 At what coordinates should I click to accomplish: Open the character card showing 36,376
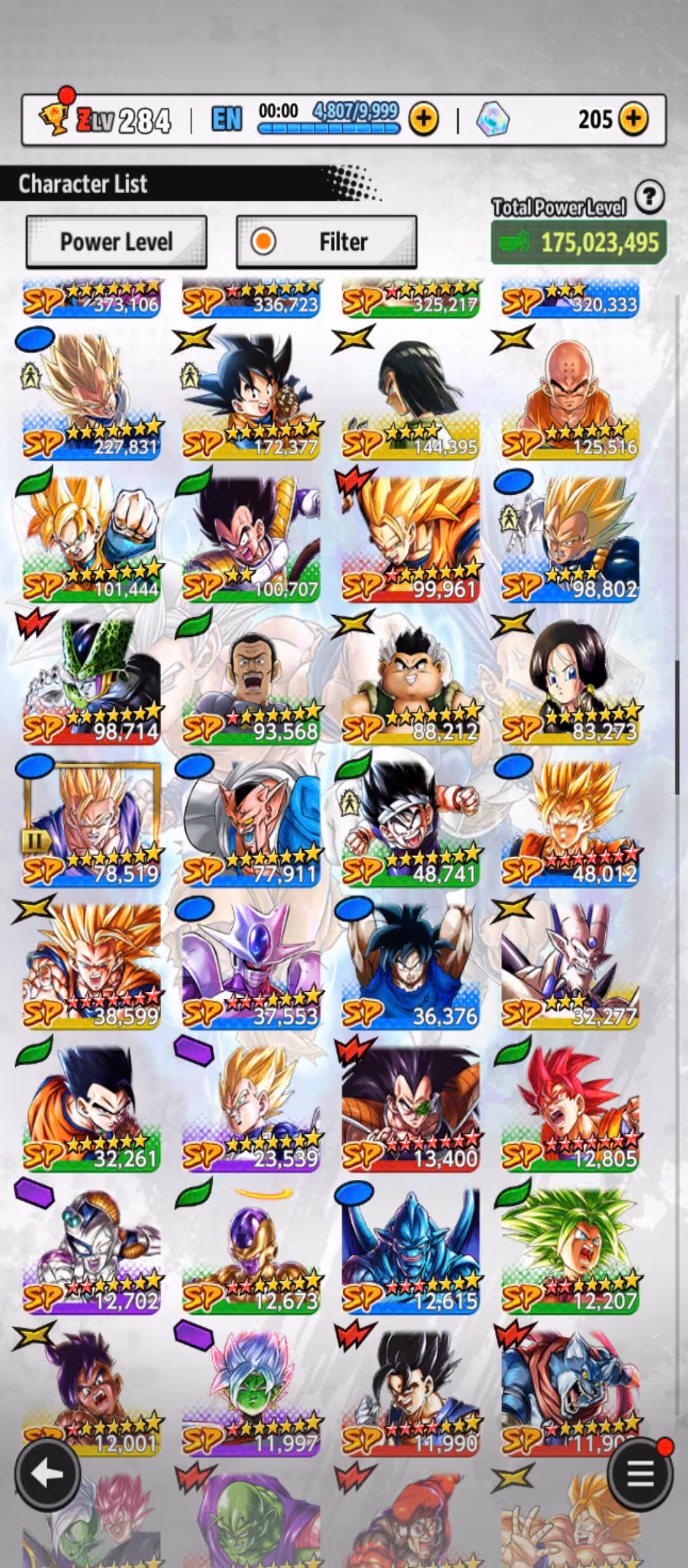411,966
